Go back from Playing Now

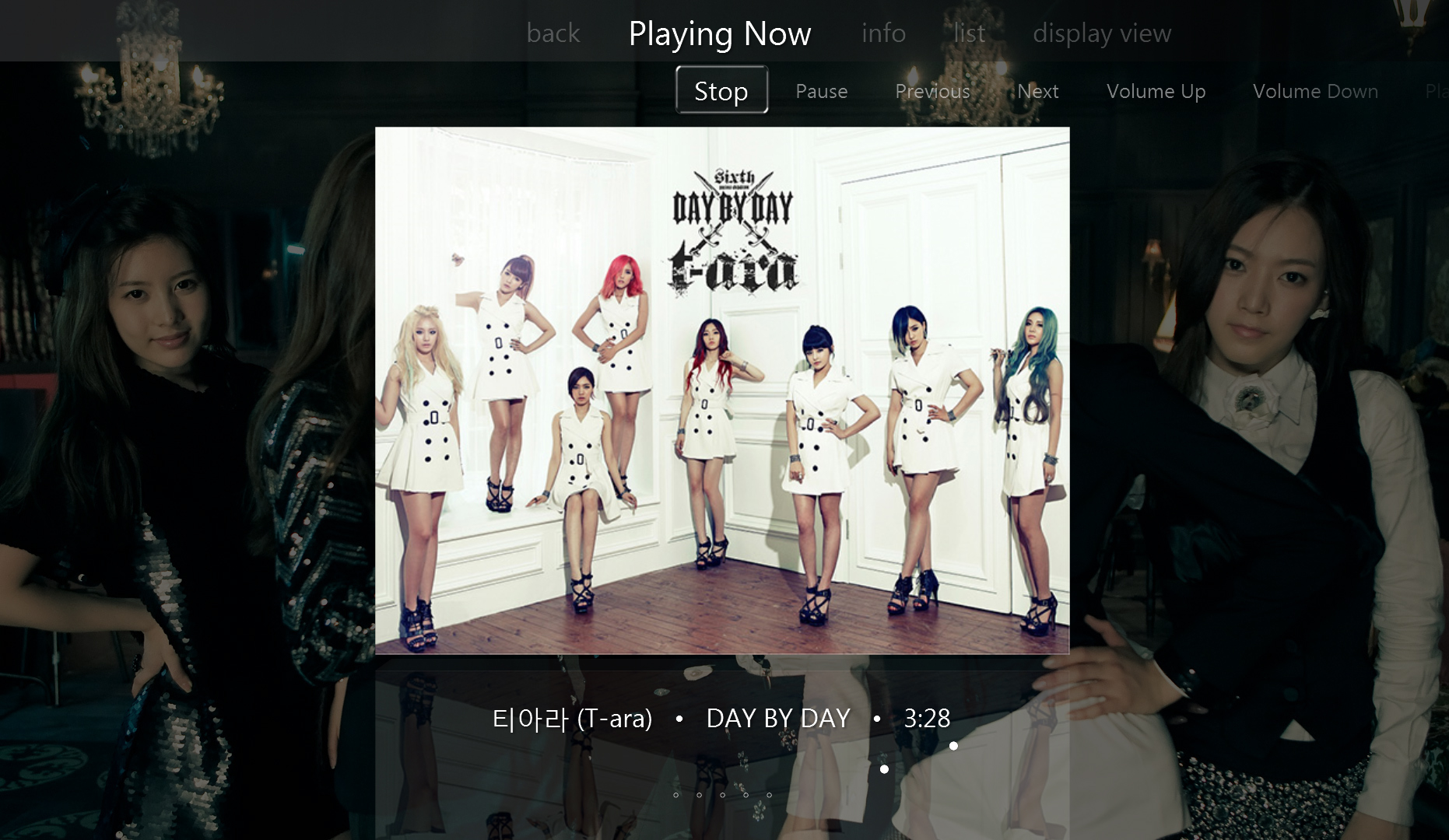point(553,33)
